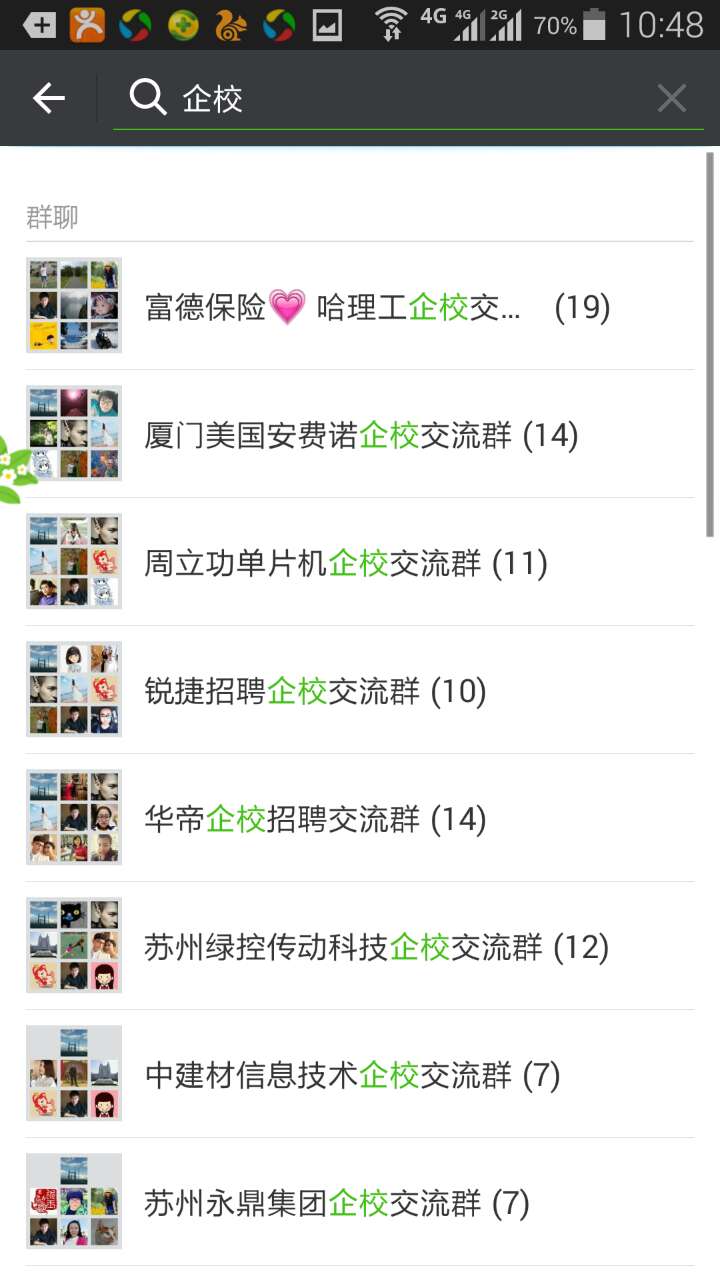Go back using the arrow
This screenshot has height=1280, width=720.
pyautogui.click(x=48, y=98)
